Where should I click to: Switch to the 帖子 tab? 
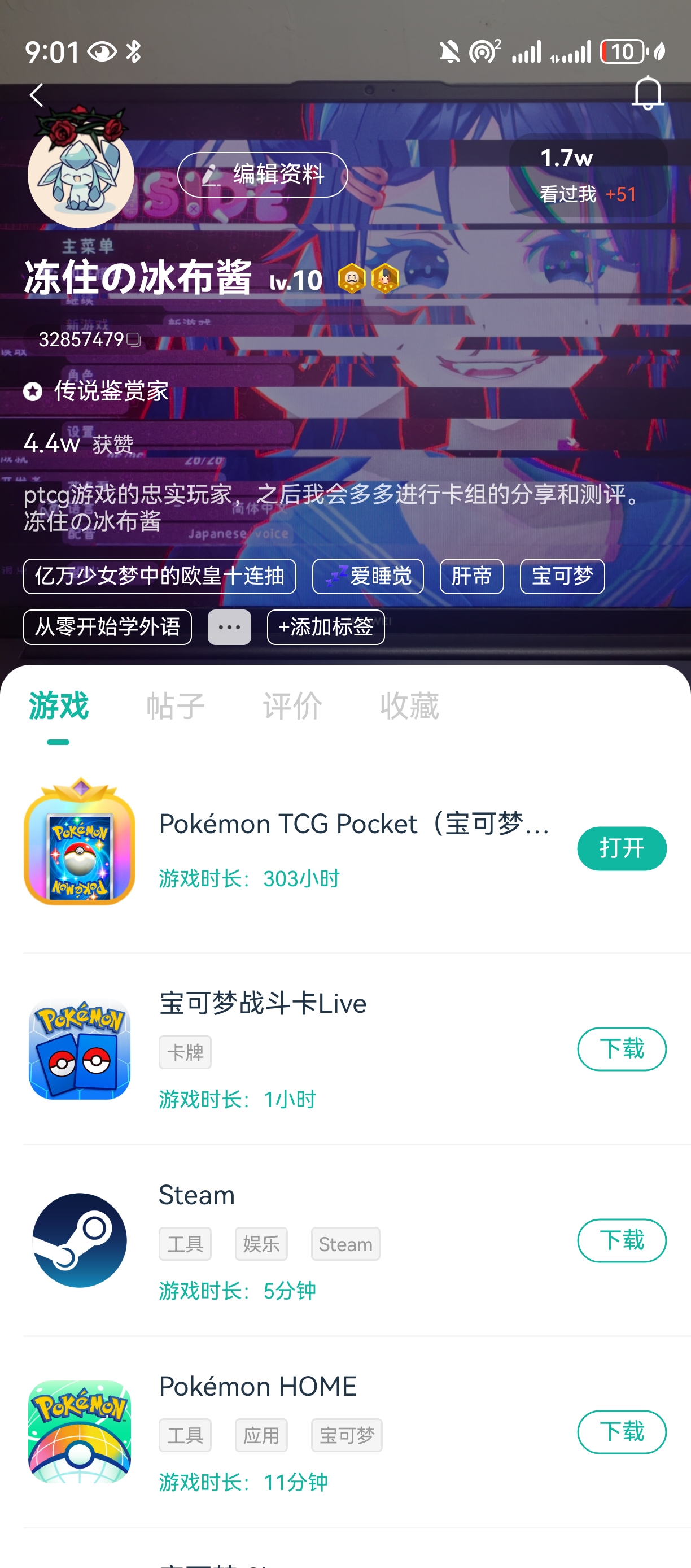175,706
